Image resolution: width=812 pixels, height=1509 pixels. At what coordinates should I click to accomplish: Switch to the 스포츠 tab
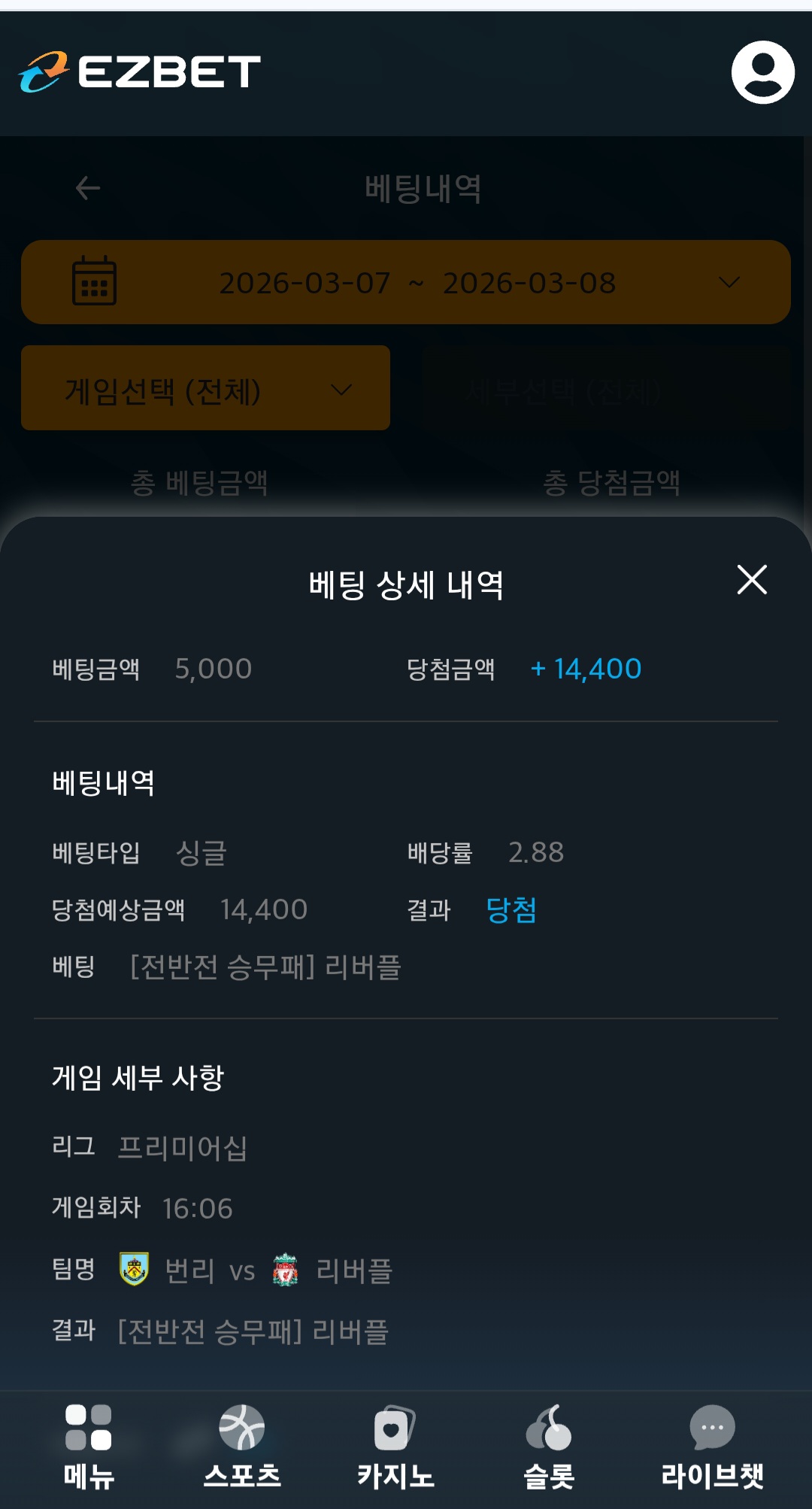point(242,1447)
